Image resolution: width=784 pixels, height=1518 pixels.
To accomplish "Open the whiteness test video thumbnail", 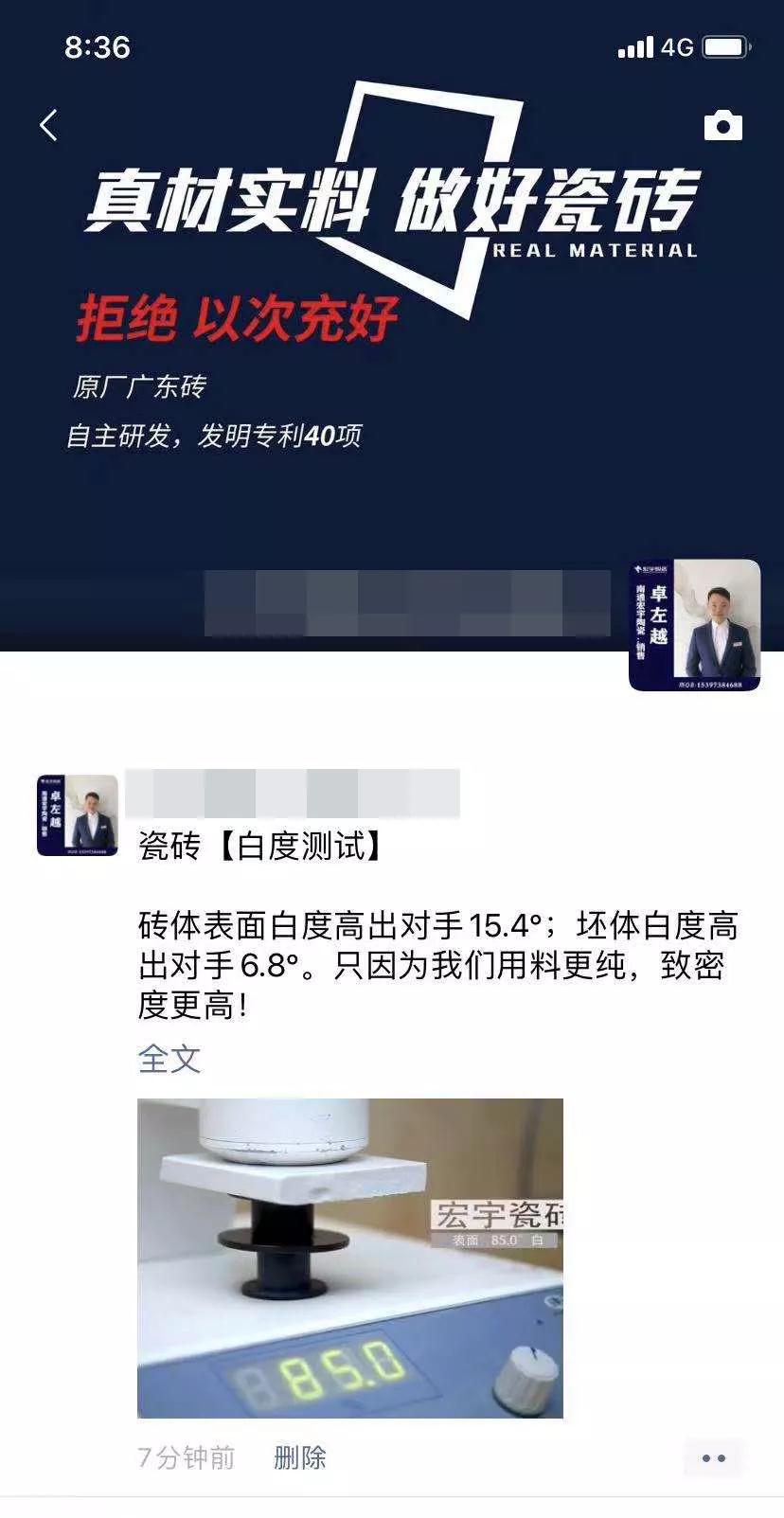I will (x=350, y=1258).
